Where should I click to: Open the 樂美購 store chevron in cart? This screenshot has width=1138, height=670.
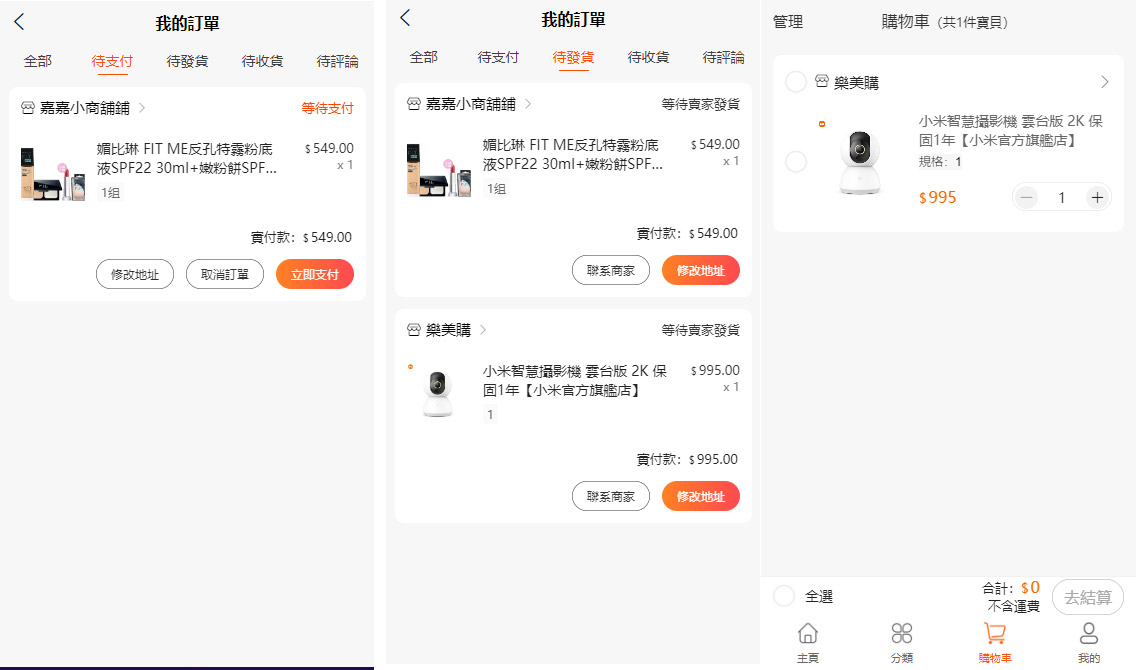click(1104, 82)
